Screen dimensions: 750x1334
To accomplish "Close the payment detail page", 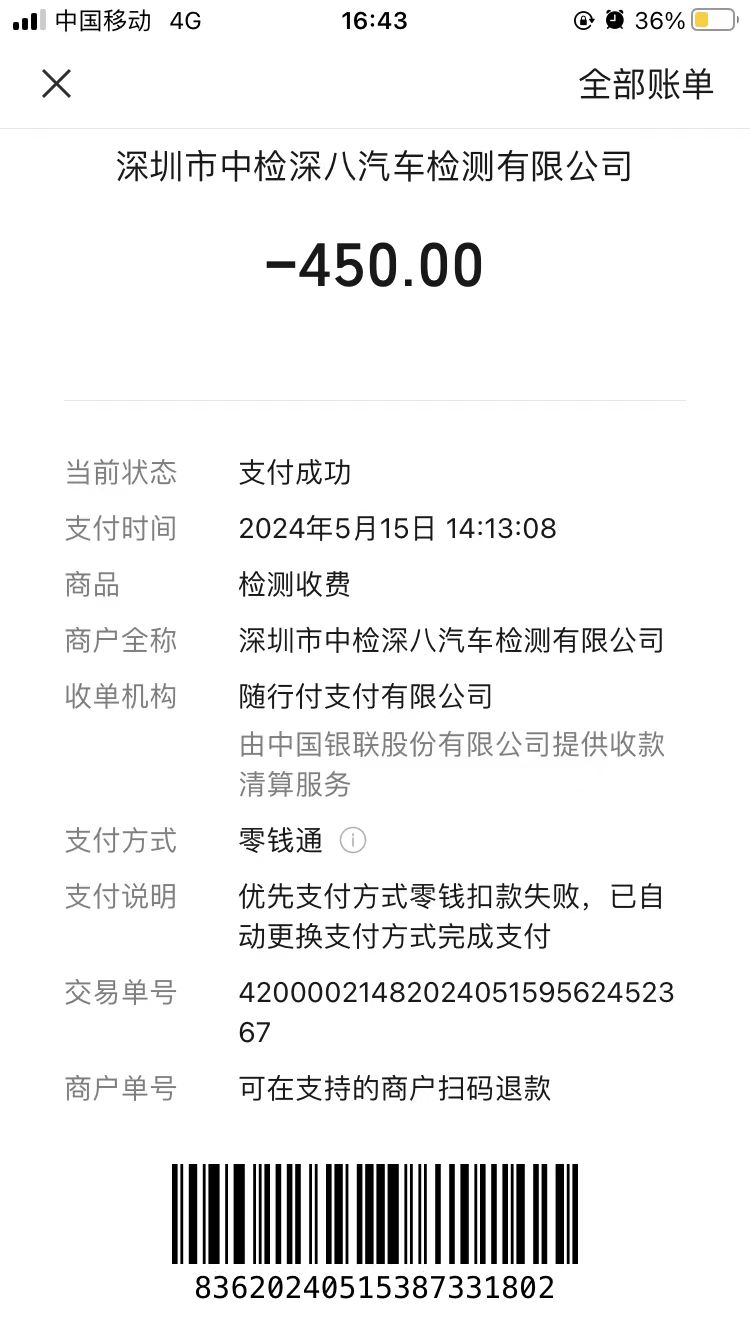I will (57, 84).
